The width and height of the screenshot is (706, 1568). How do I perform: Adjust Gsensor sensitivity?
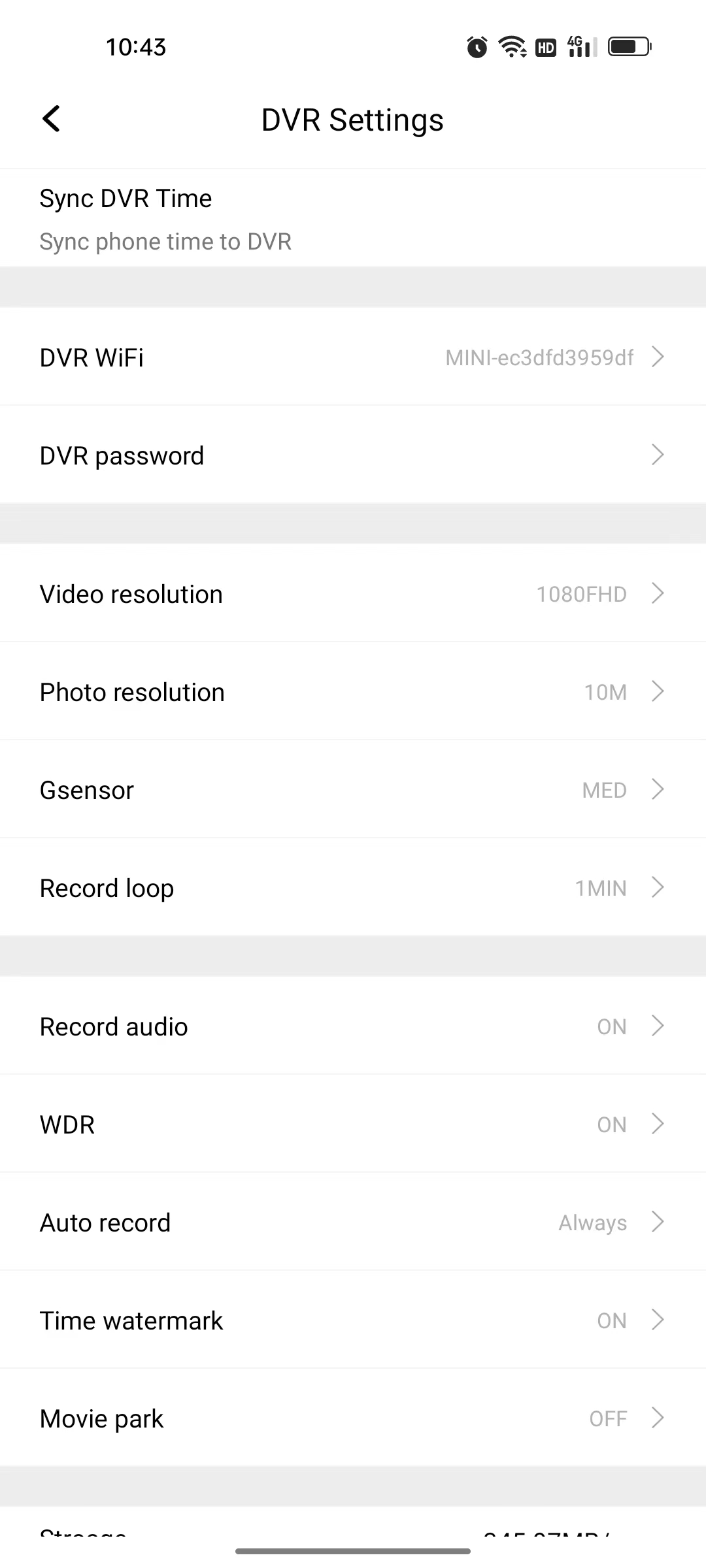[x=353, y=790]
